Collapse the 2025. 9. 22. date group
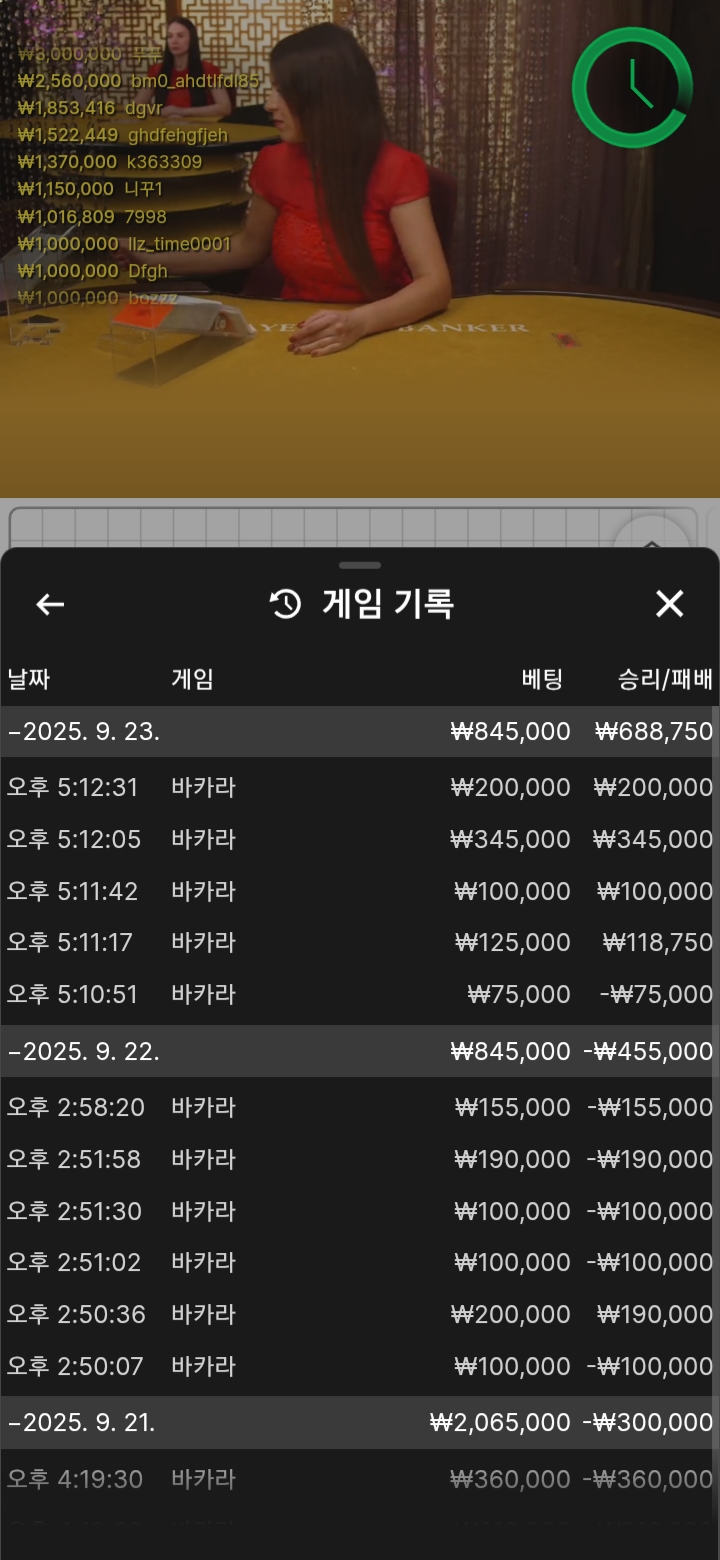The height and width of the screenshot is (1560, 720). click(x=359, y=1052)
